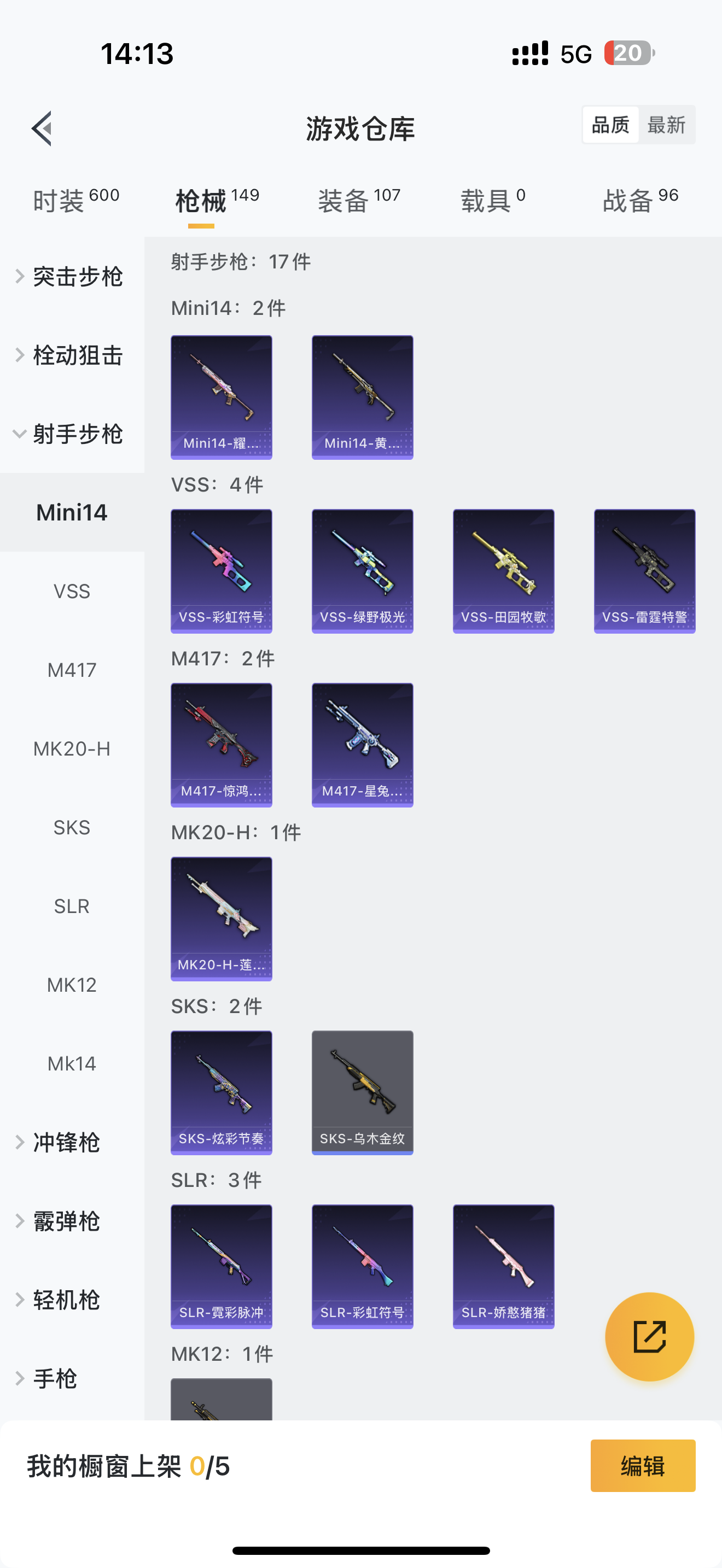Switch to the 时装 tab
The width and height of the screenshot is (722, 1568).
click(75, 200)
